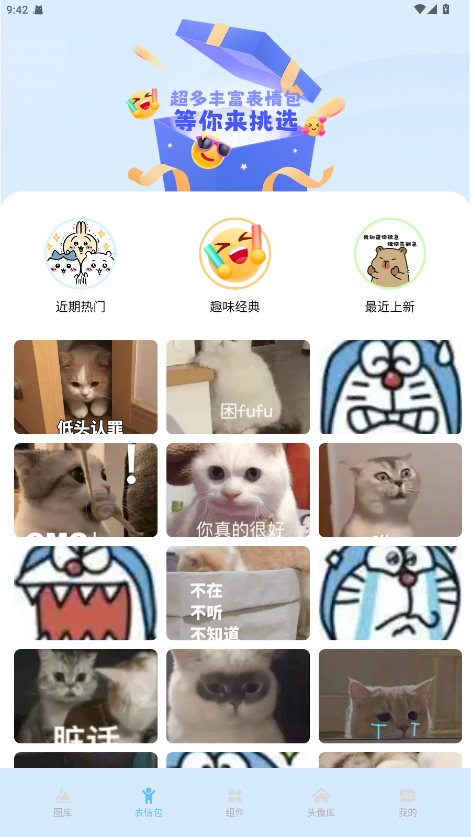Tap the 超多丰富表情包 gift box banner
Screen dimensions: 471x837
click(235, 105)
